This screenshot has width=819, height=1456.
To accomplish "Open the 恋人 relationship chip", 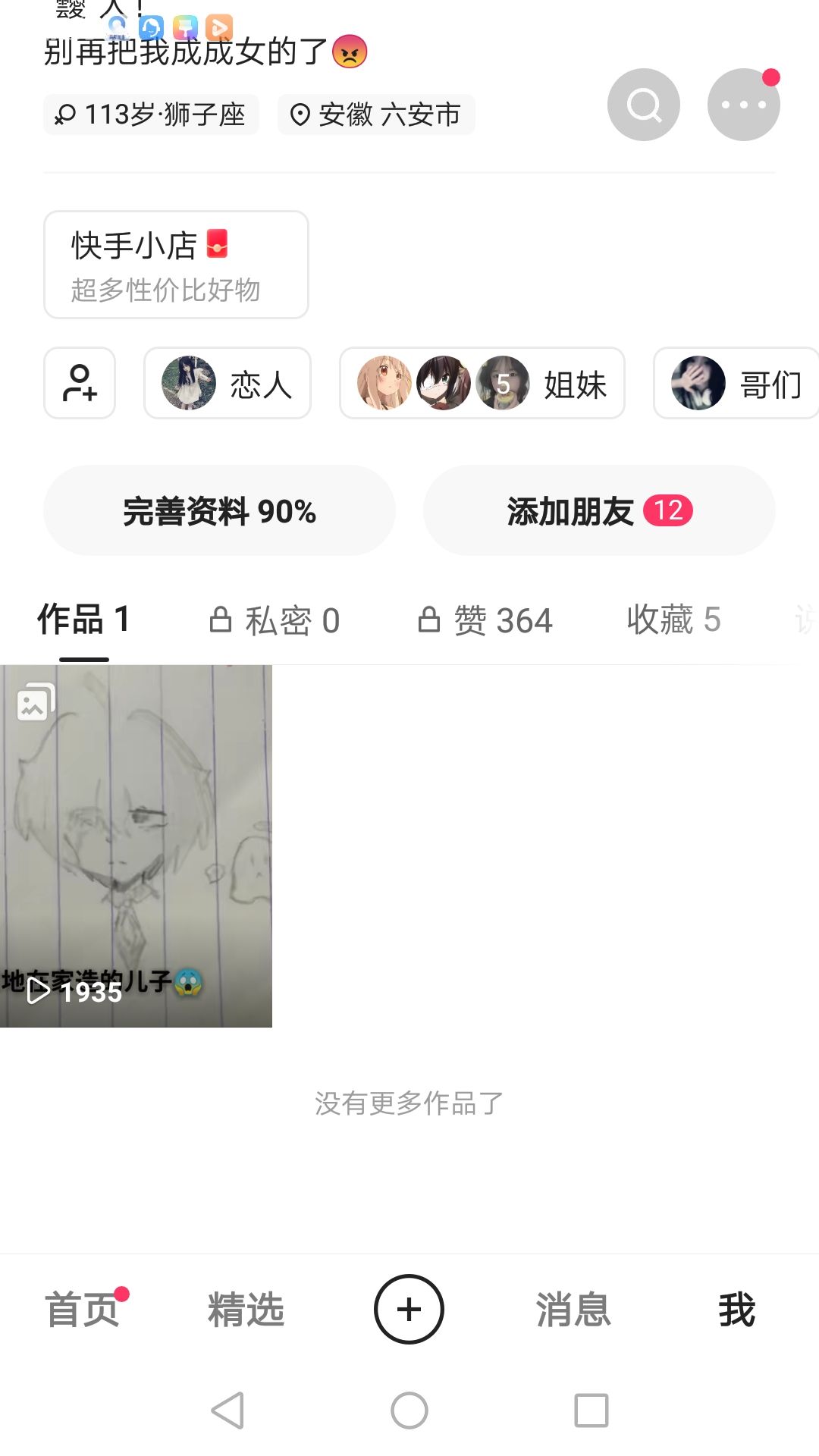I will [227, 383].
